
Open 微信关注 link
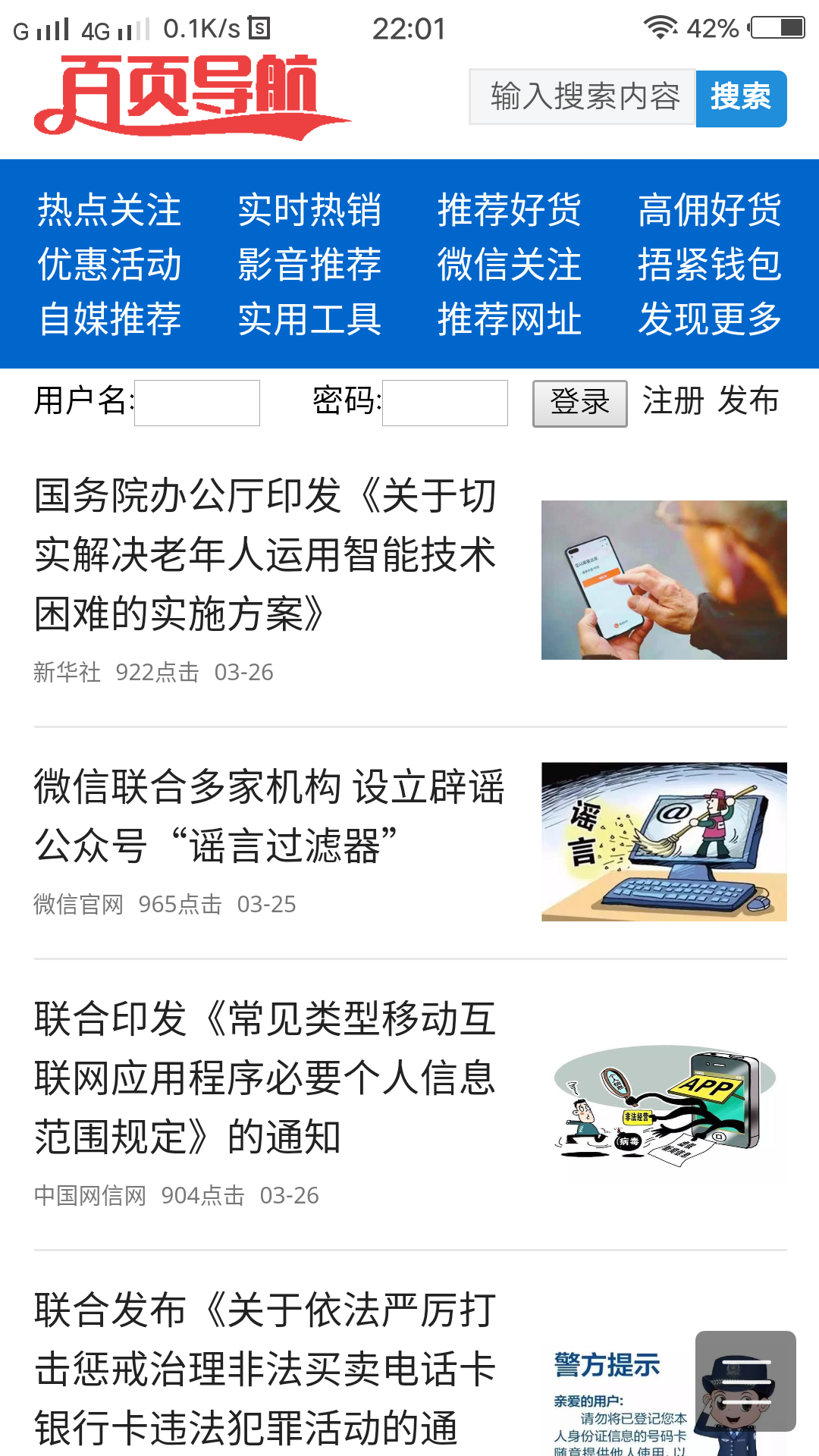tap(510, 265)
